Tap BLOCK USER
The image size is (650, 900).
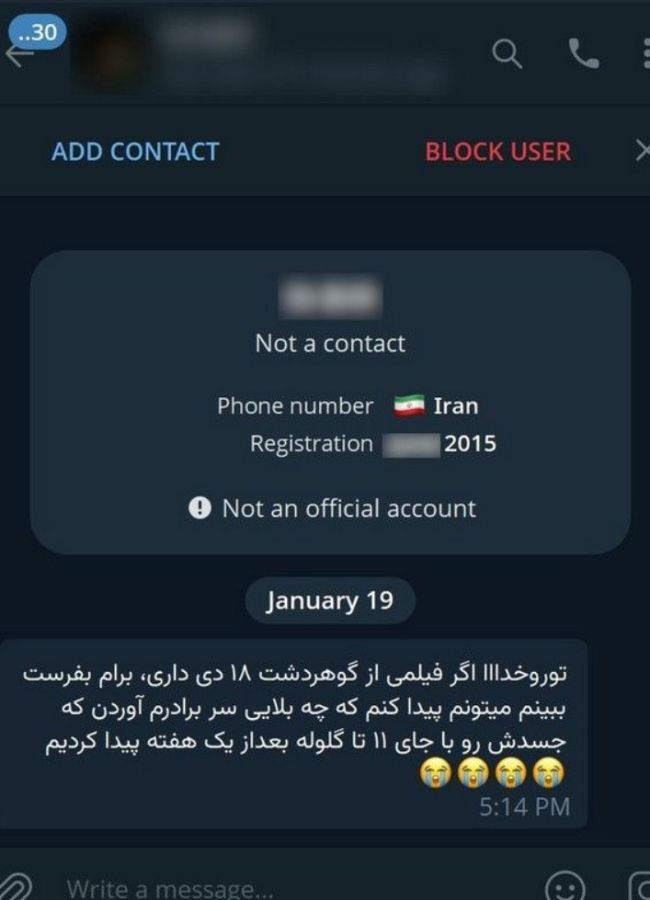tap(498, 152)
